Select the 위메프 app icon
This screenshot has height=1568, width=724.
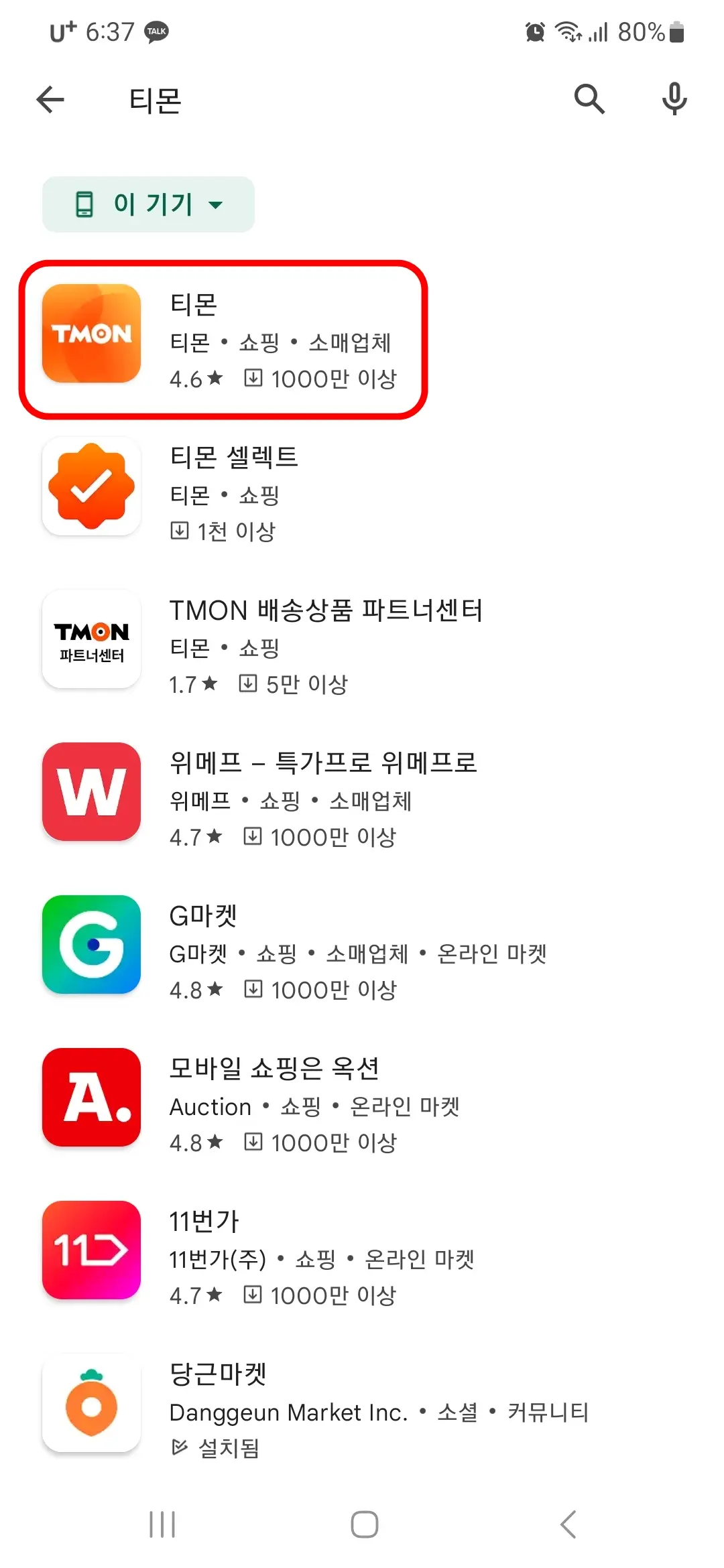pos(91,793)
